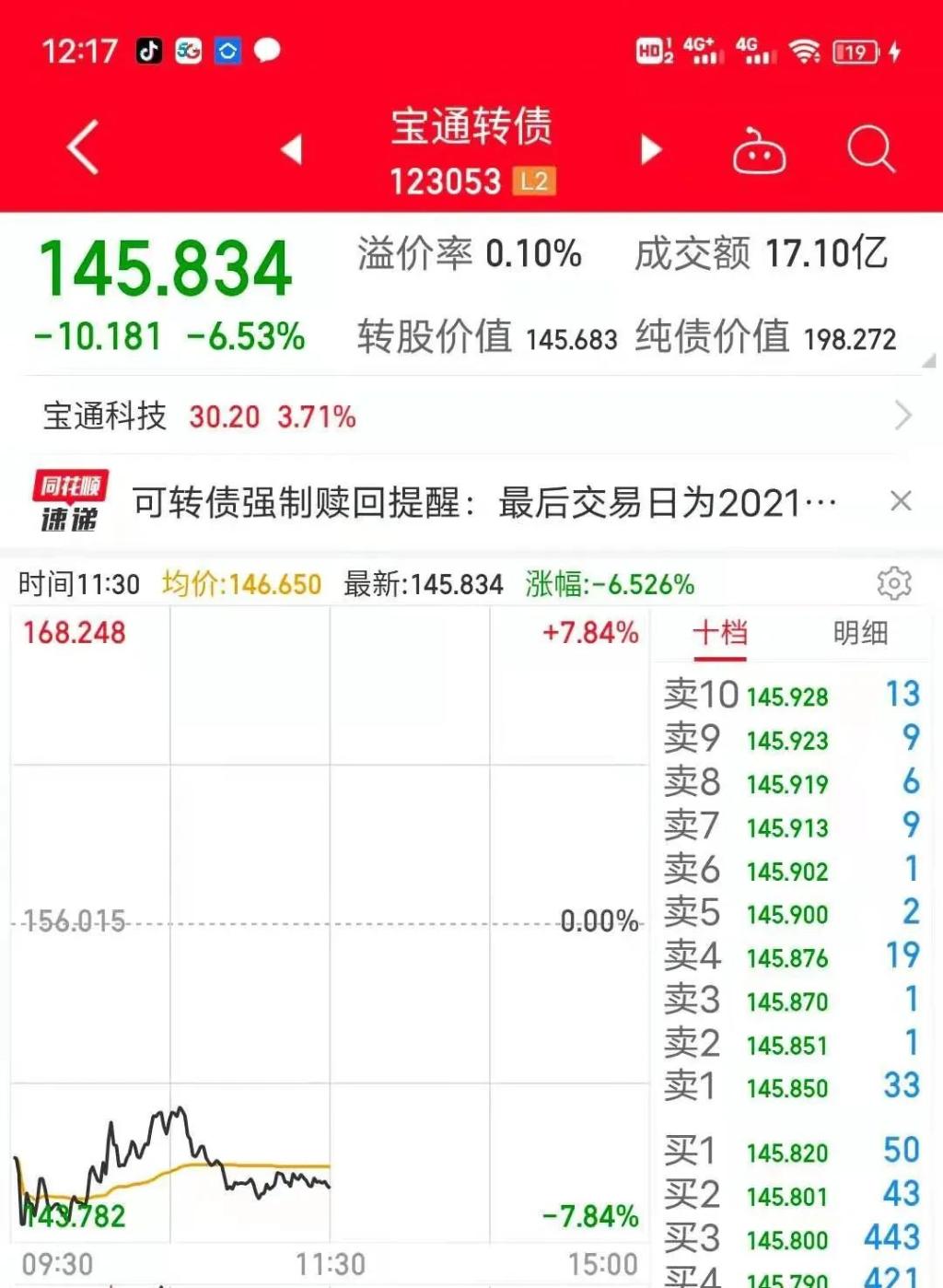
Task: Switch to the previous security
Action: pos(292,148)
